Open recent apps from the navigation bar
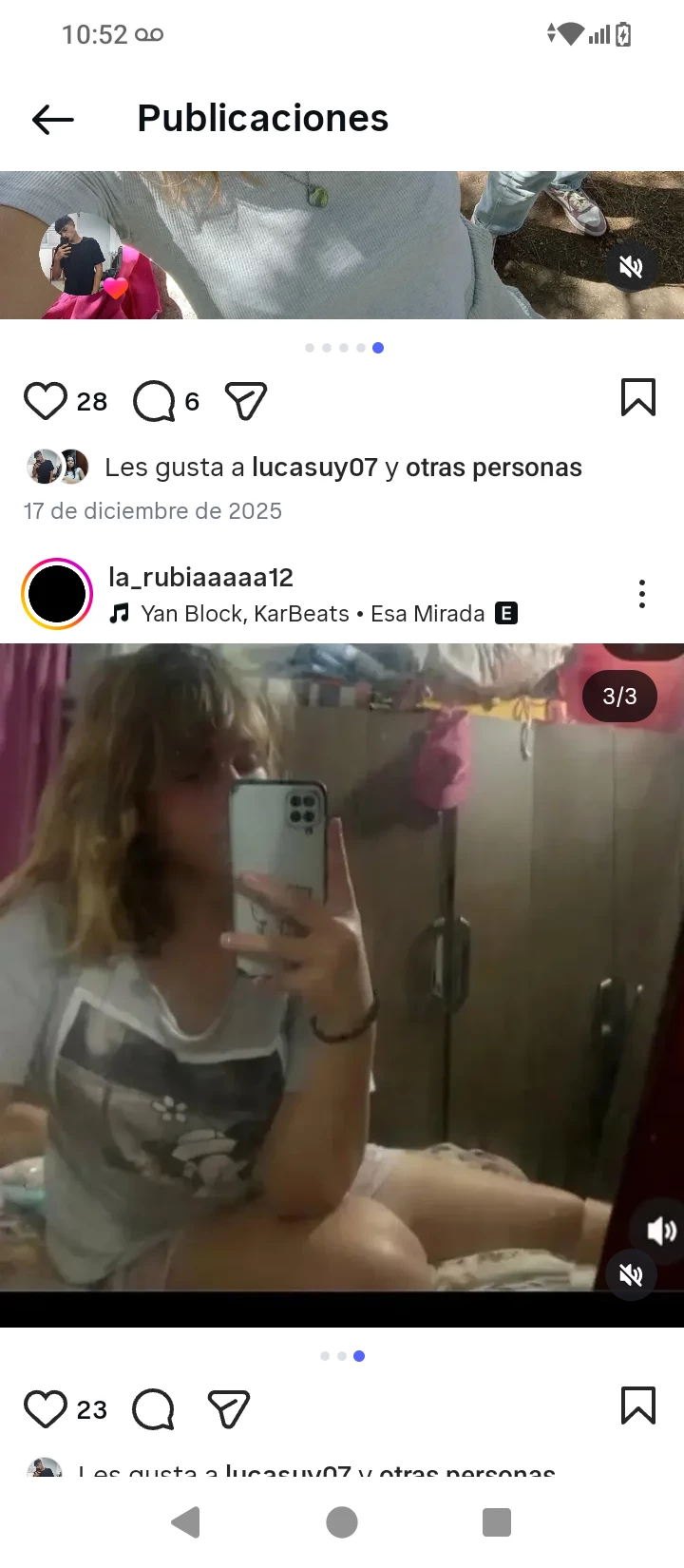 pyautogui.click(x=497, y=1522)
